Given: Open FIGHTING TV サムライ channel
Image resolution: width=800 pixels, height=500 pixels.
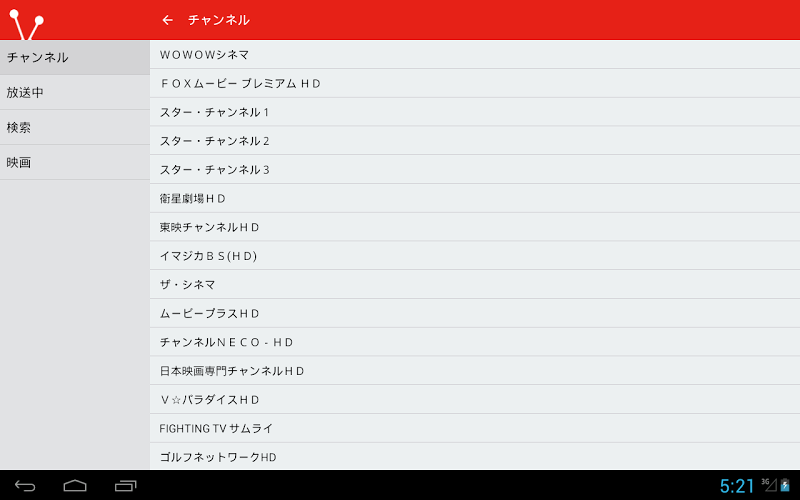Looking at the screenshot, I should click(x=474, y=428).
